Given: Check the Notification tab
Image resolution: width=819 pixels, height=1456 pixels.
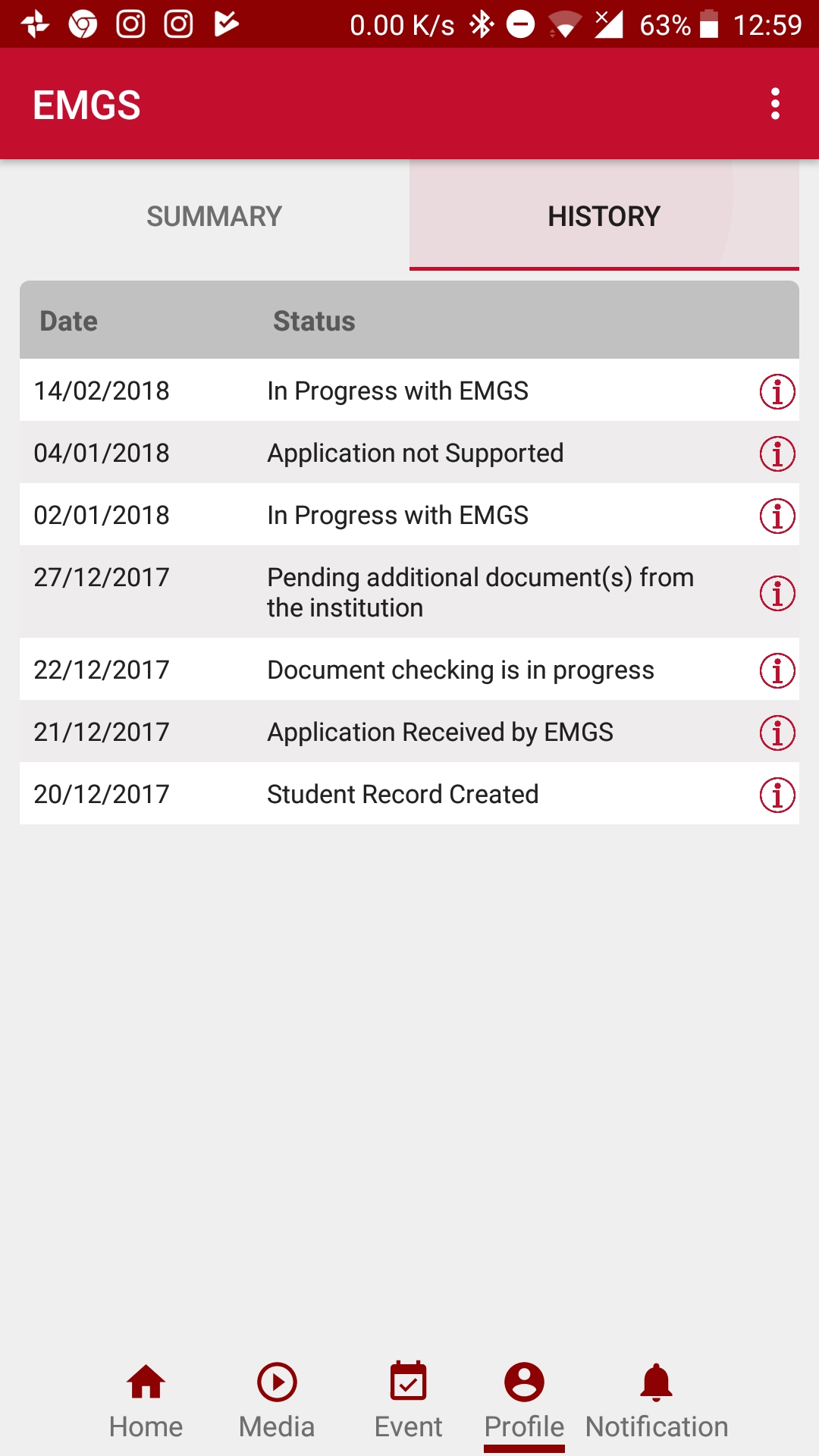Looking at the screenshot, I should pyautogui.click(x=656, y=1401).
